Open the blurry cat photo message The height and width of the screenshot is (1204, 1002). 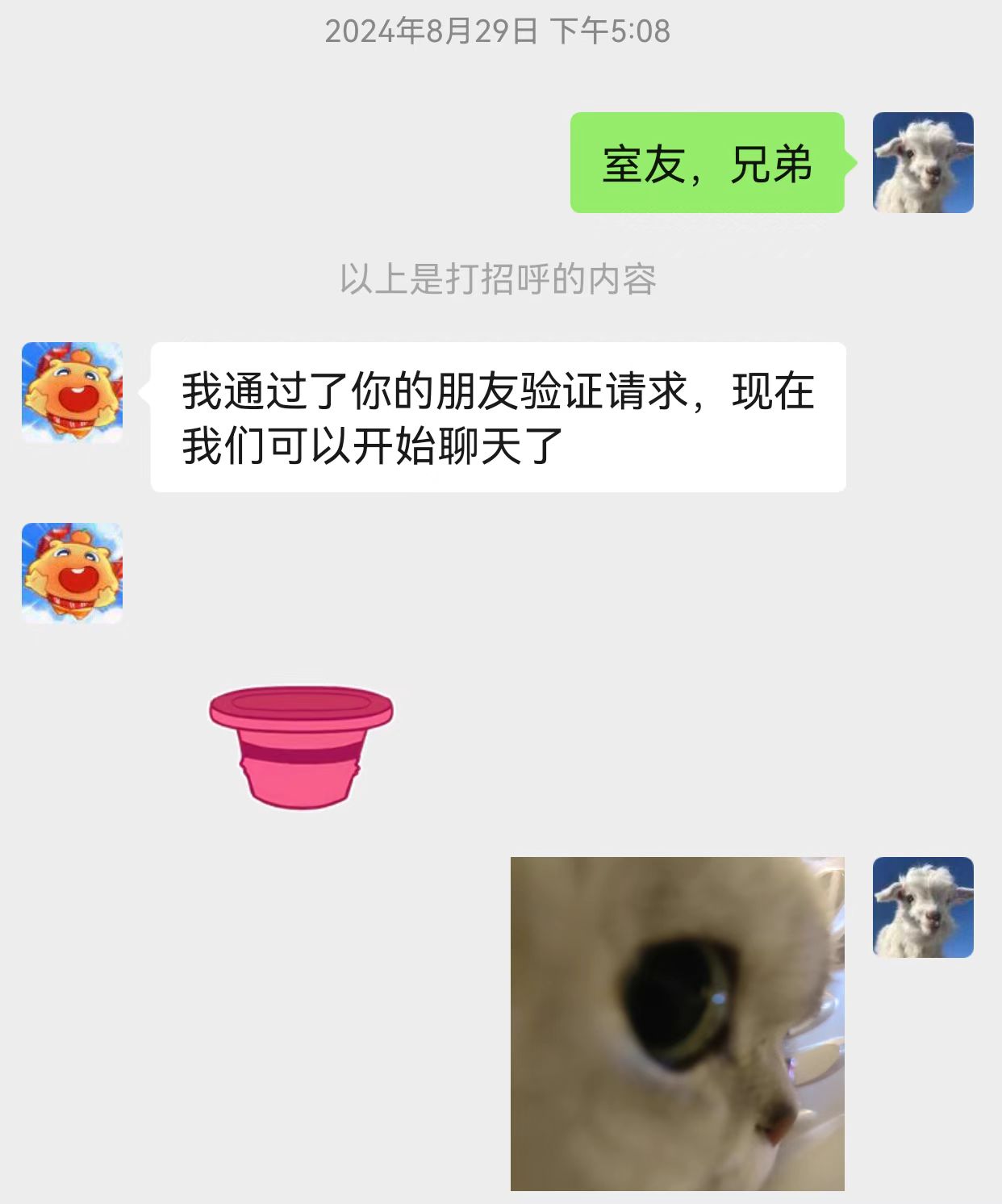point(677,1022)
